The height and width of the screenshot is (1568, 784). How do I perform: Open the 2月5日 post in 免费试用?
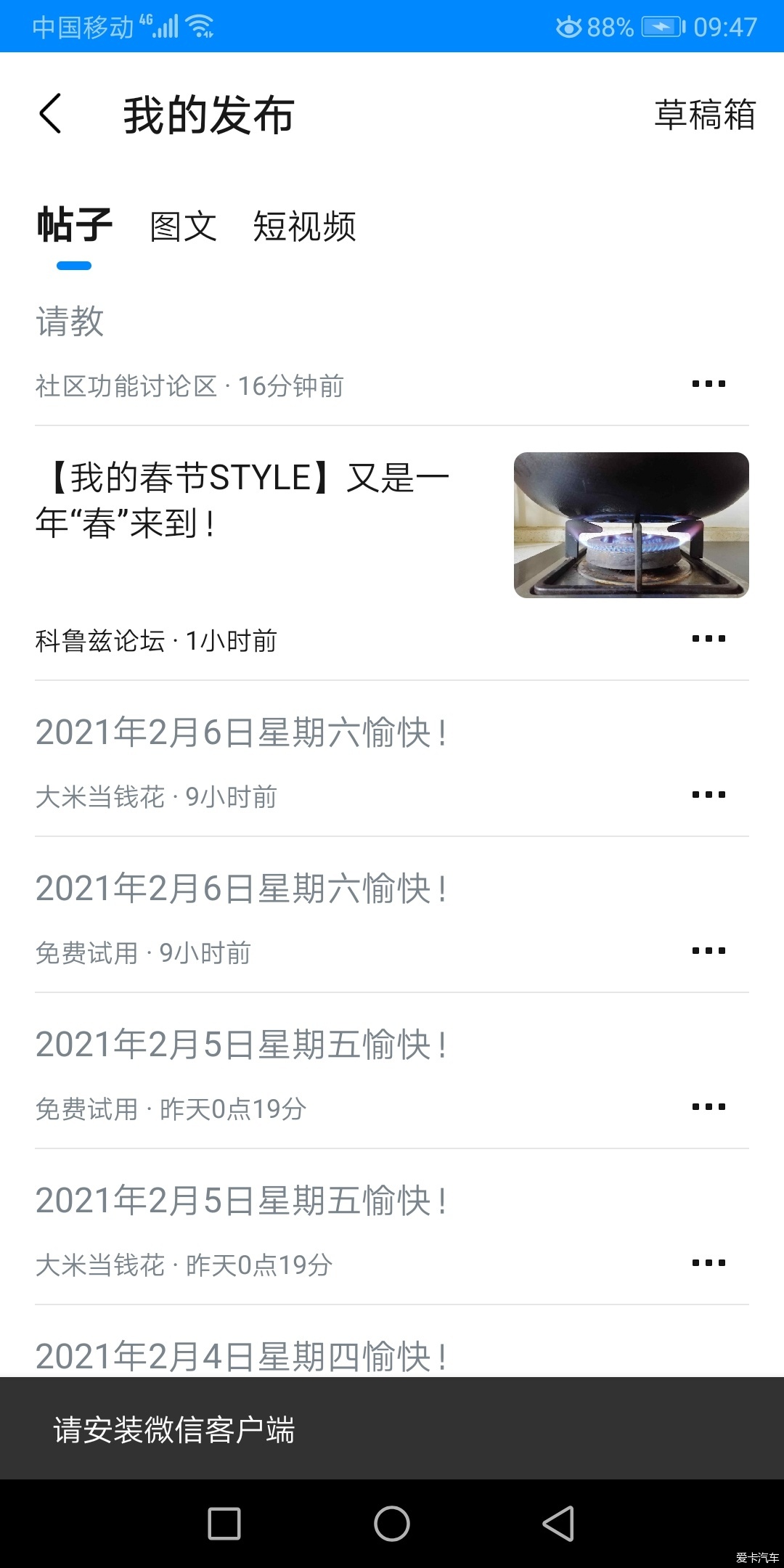click(x=240, y=1044)
